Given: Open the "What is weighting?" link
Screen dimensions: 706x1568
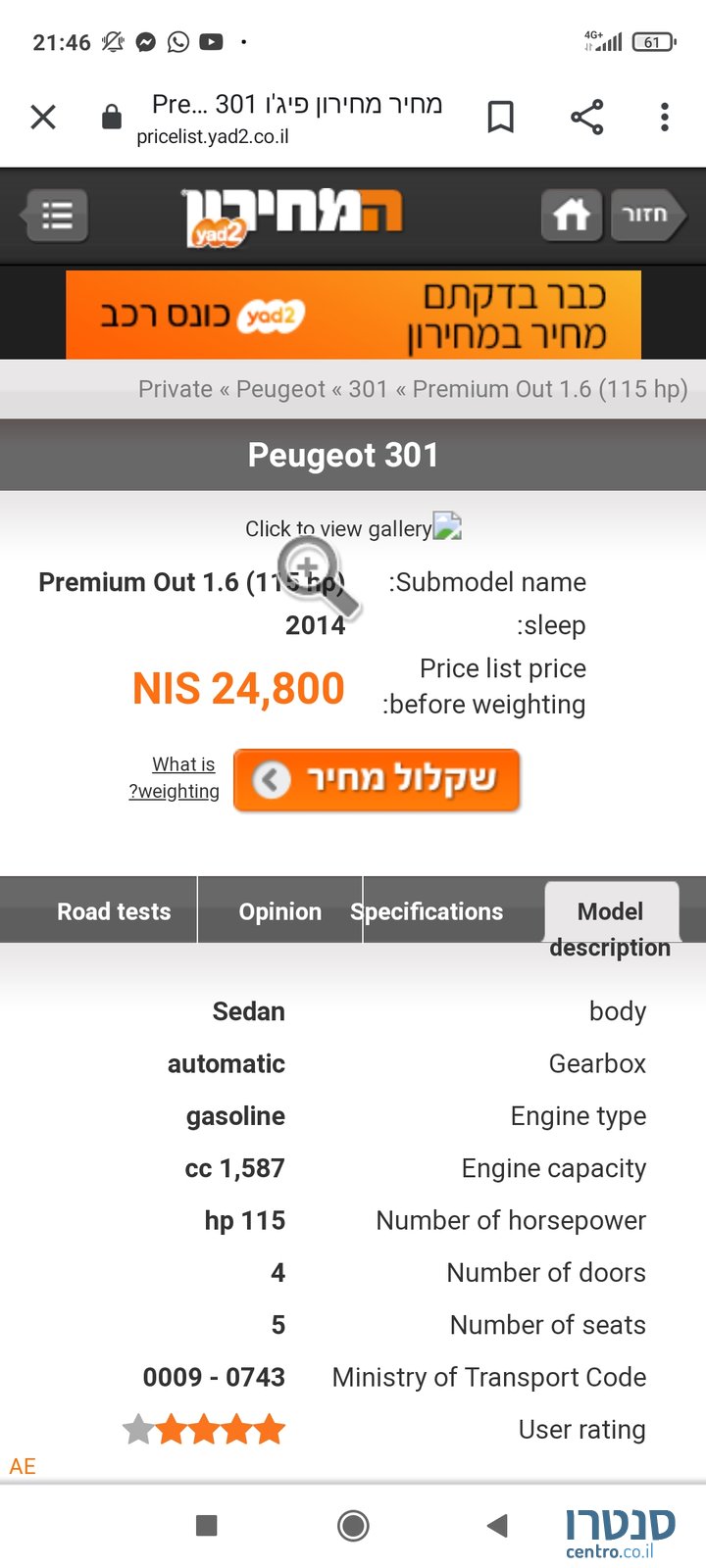Looking at the screenshot, I should point(176,777).
